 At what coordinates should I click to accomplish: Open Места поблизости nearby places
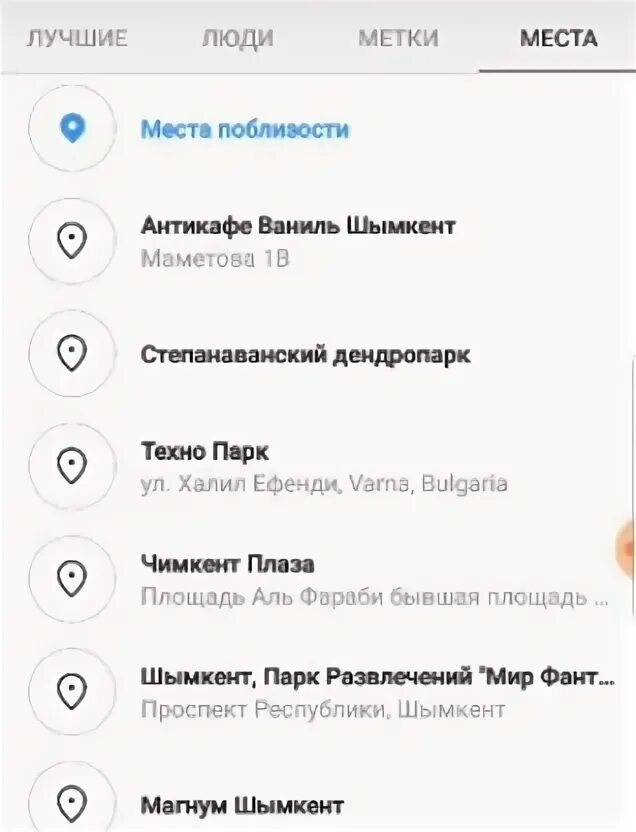pos(244,129)
